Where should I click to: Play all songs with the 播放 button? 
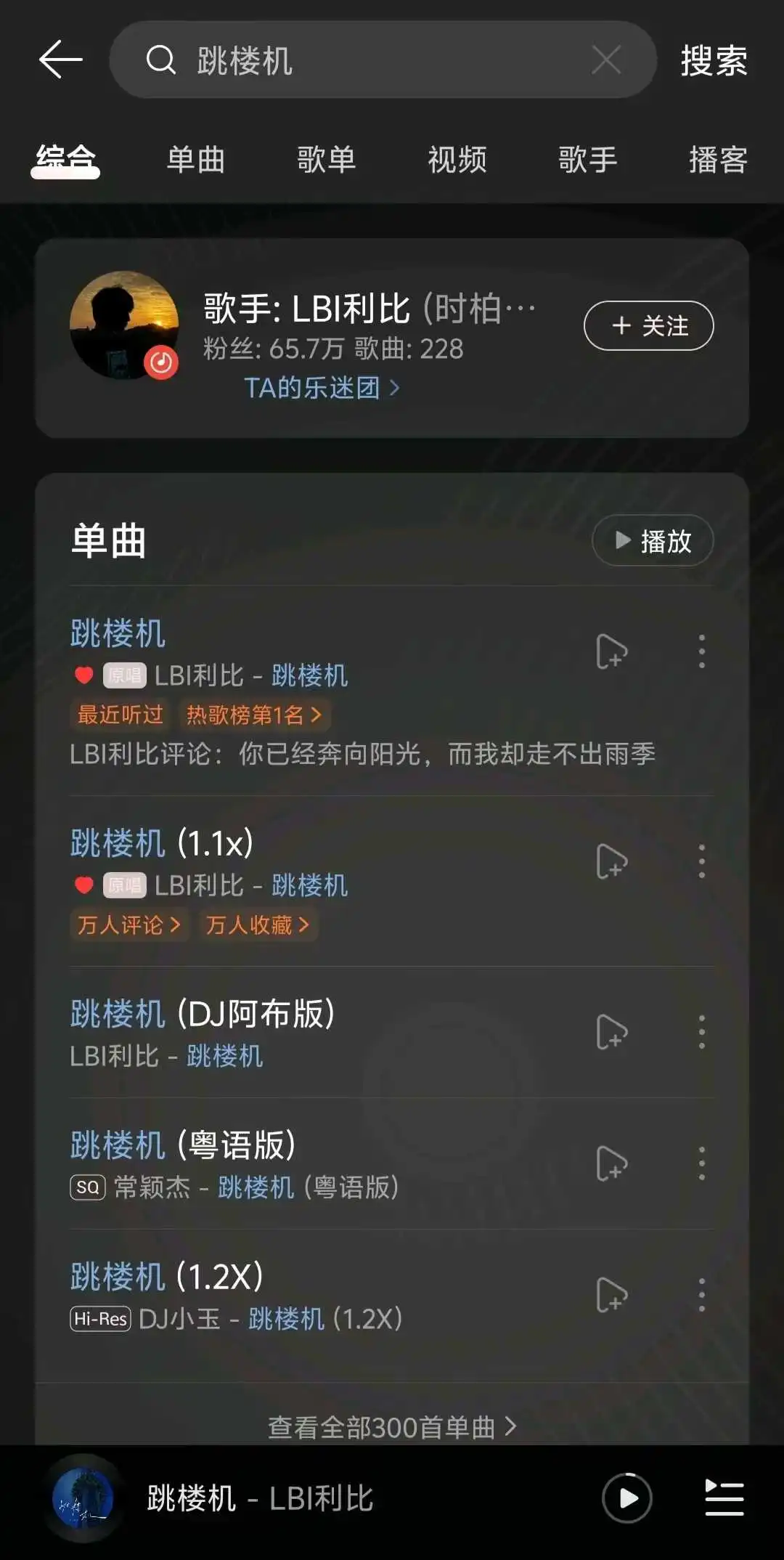[x=653, y=540]
